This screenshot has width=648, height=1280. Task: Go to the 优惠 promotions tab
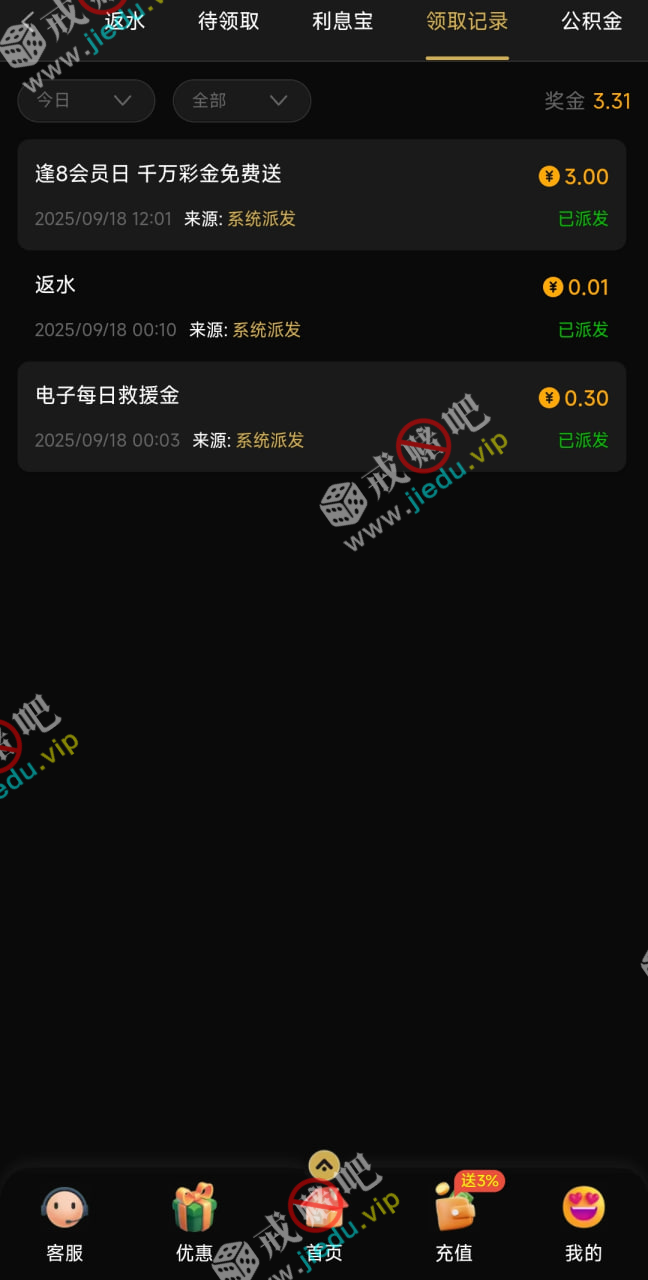[x=194, y=1225]
